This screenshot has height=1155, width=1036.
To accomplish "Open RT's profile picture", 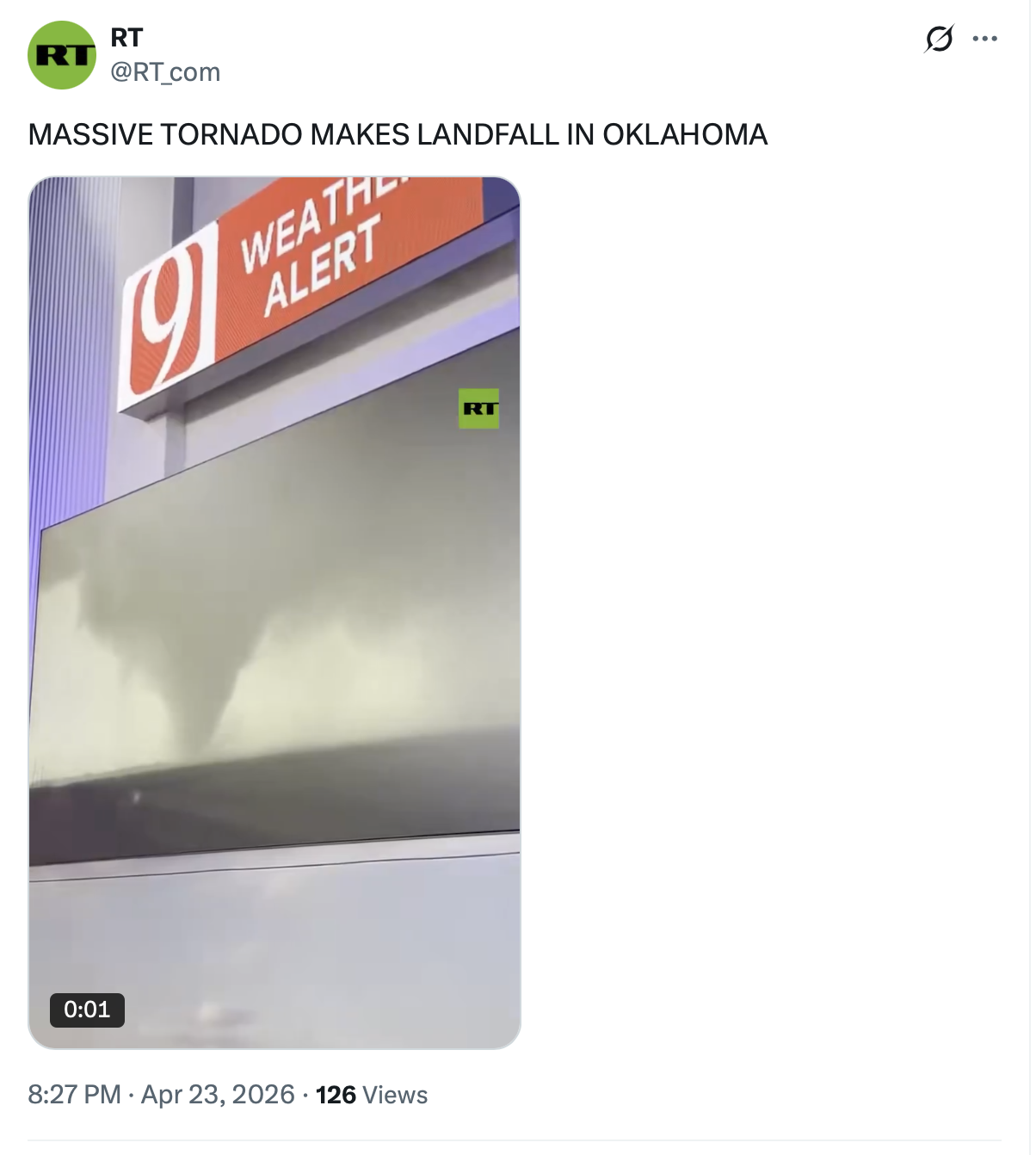I will click(62, 56).
